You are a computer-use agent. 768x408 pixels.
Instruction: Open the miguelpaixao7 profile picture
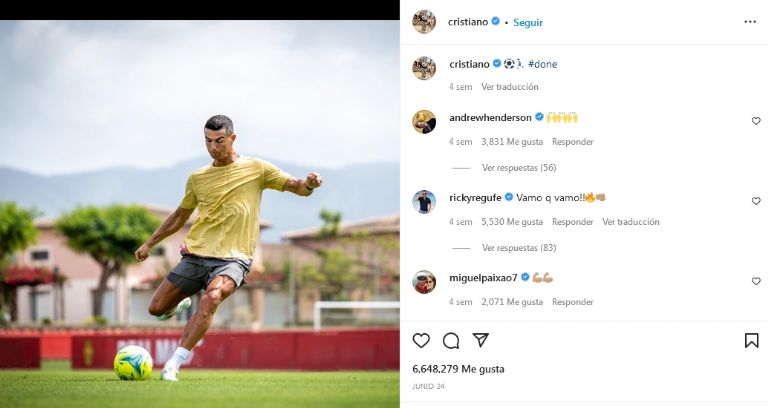[x=424, y=282]
